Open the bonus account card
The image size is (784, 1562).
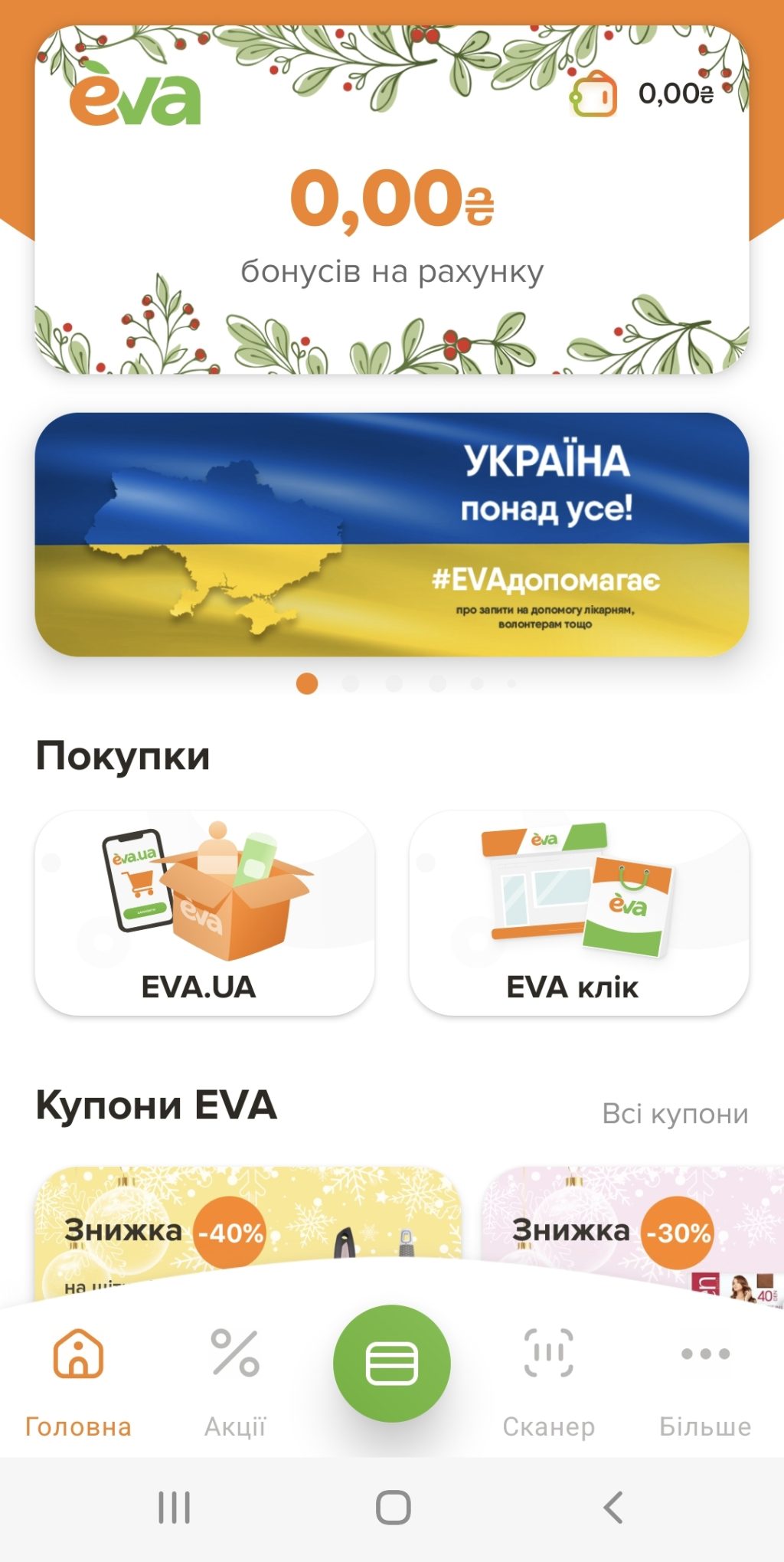tap(391, 222)
